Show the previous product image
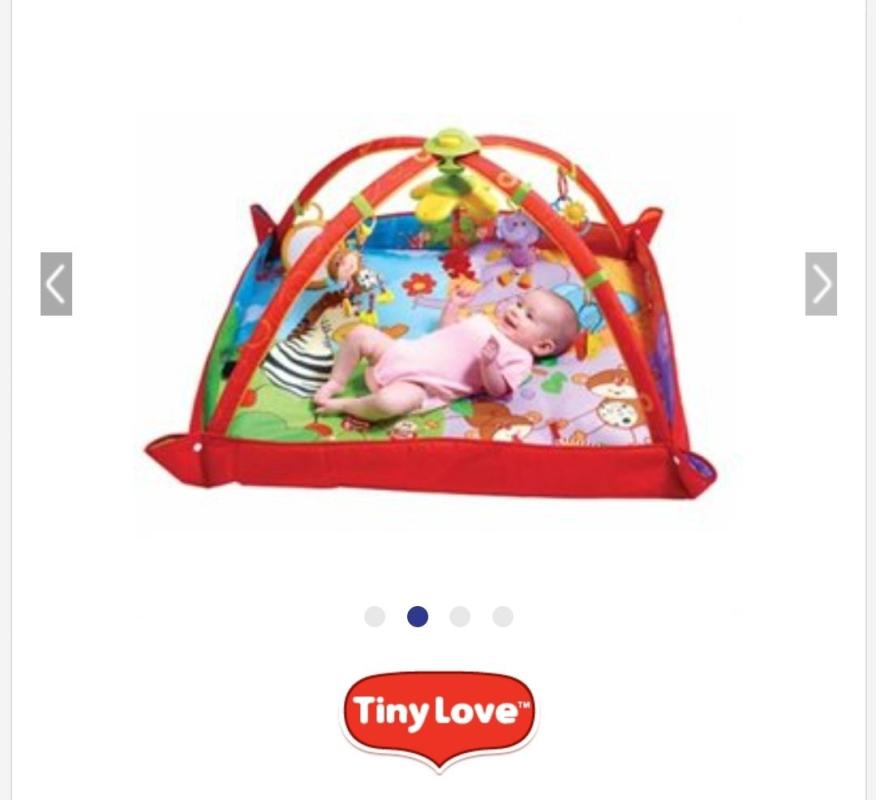Viewport: 876px width, 800px height. 56,284
